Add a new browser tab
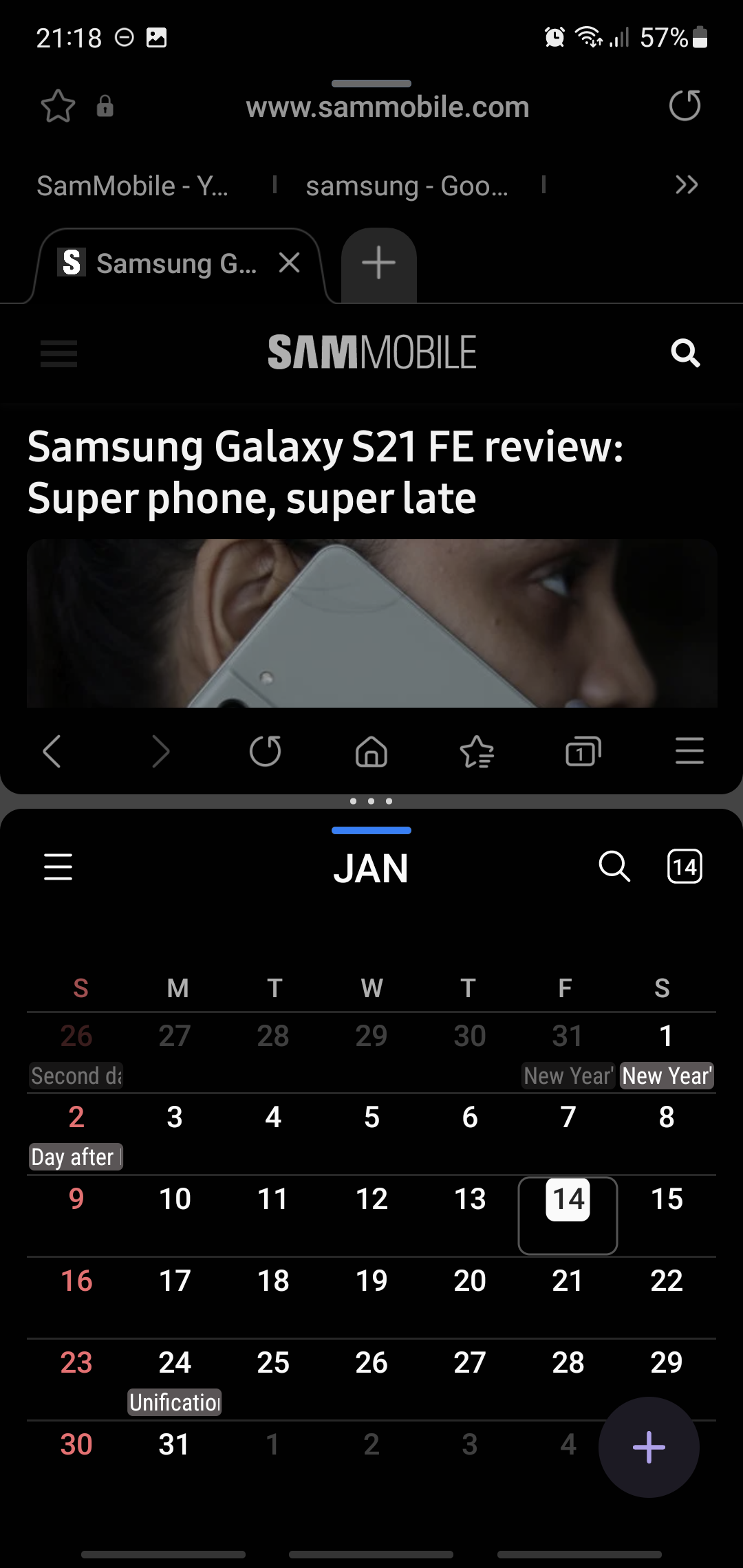 378,263
